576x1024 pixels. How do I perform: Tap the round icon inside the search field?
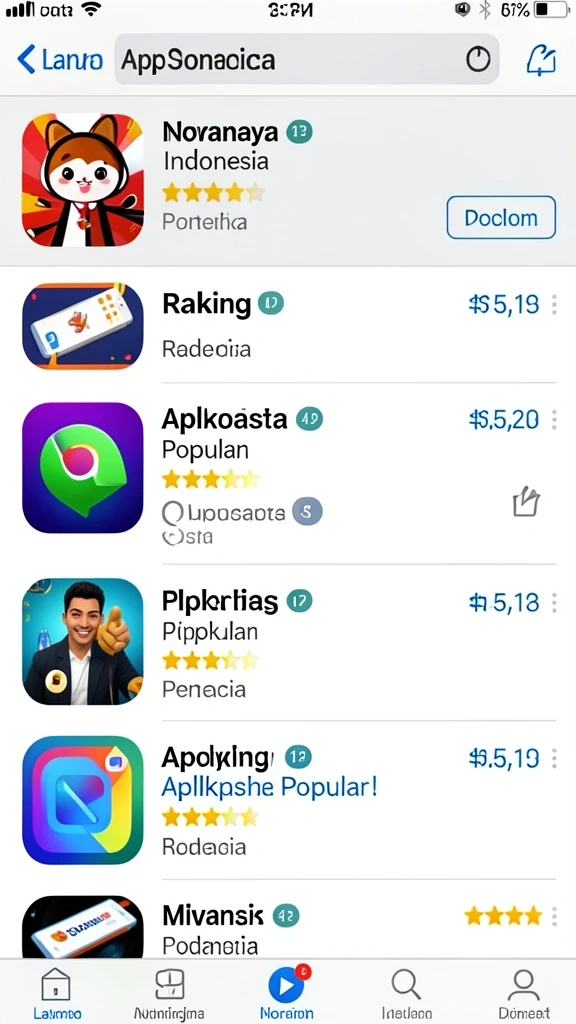click(x=478, y=60)
